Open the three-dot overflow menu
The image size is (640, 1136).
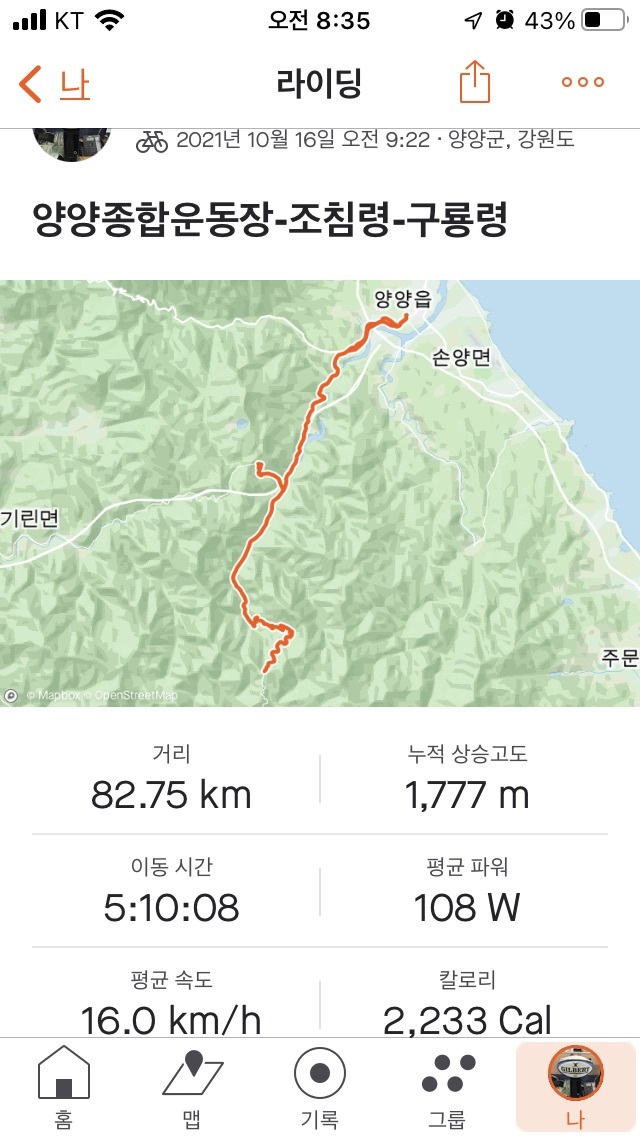tap(583, 83)
